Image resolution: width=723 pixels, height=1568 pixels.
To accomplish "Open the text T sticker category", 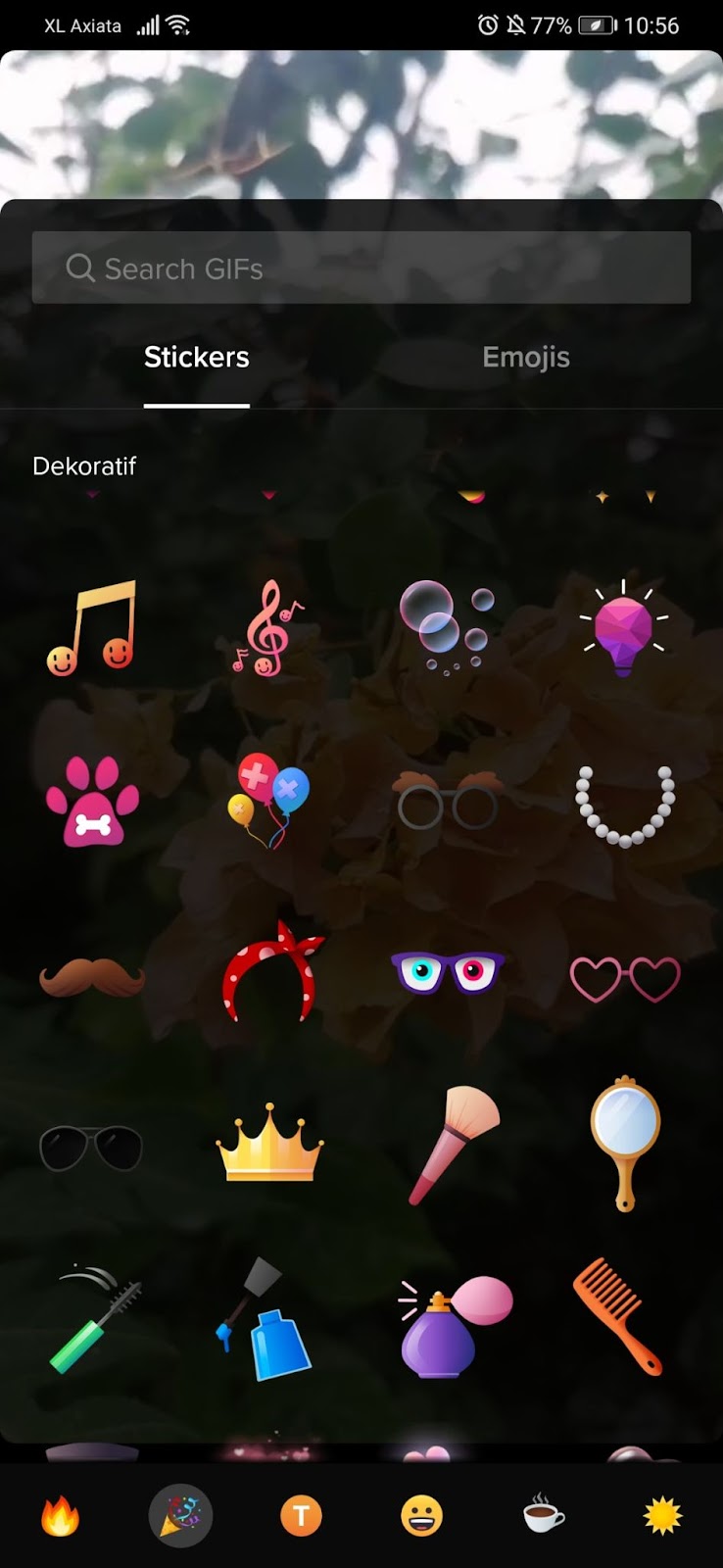I will click(x=301, y=1516).
